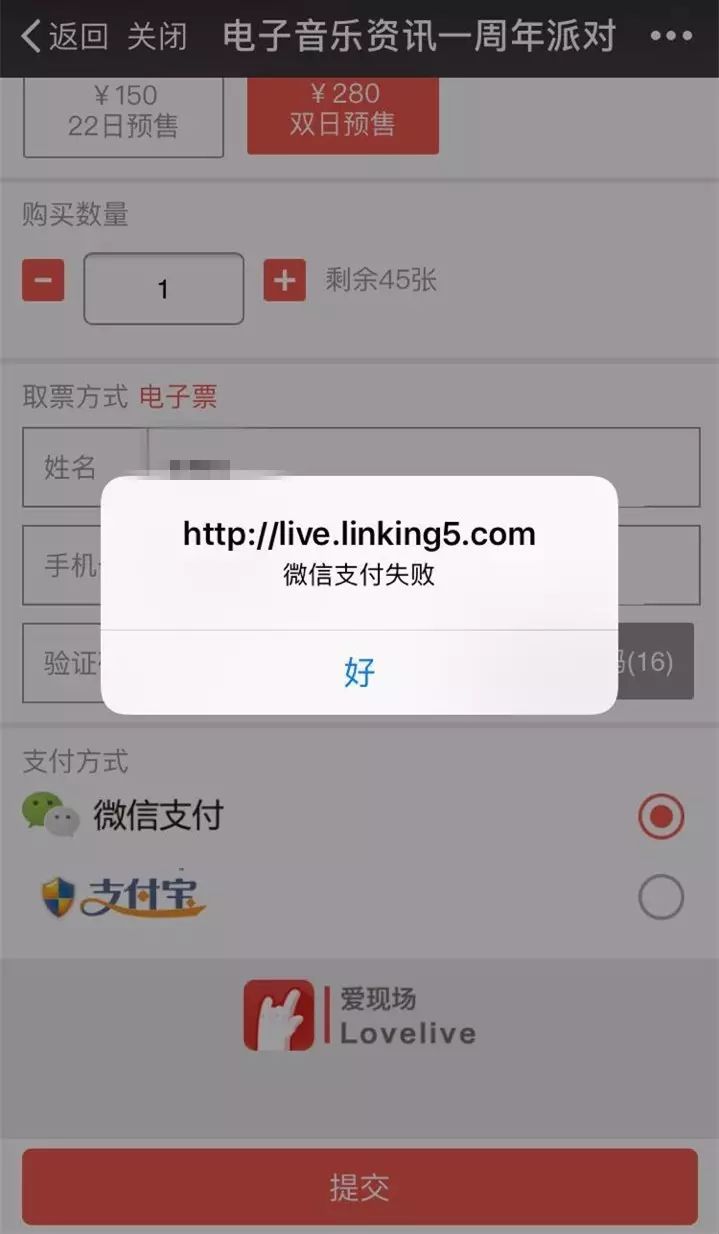Screen dimensions: 719x1234
Task: Decrease ticket quantity with the minus button
Action: point(43,281)
